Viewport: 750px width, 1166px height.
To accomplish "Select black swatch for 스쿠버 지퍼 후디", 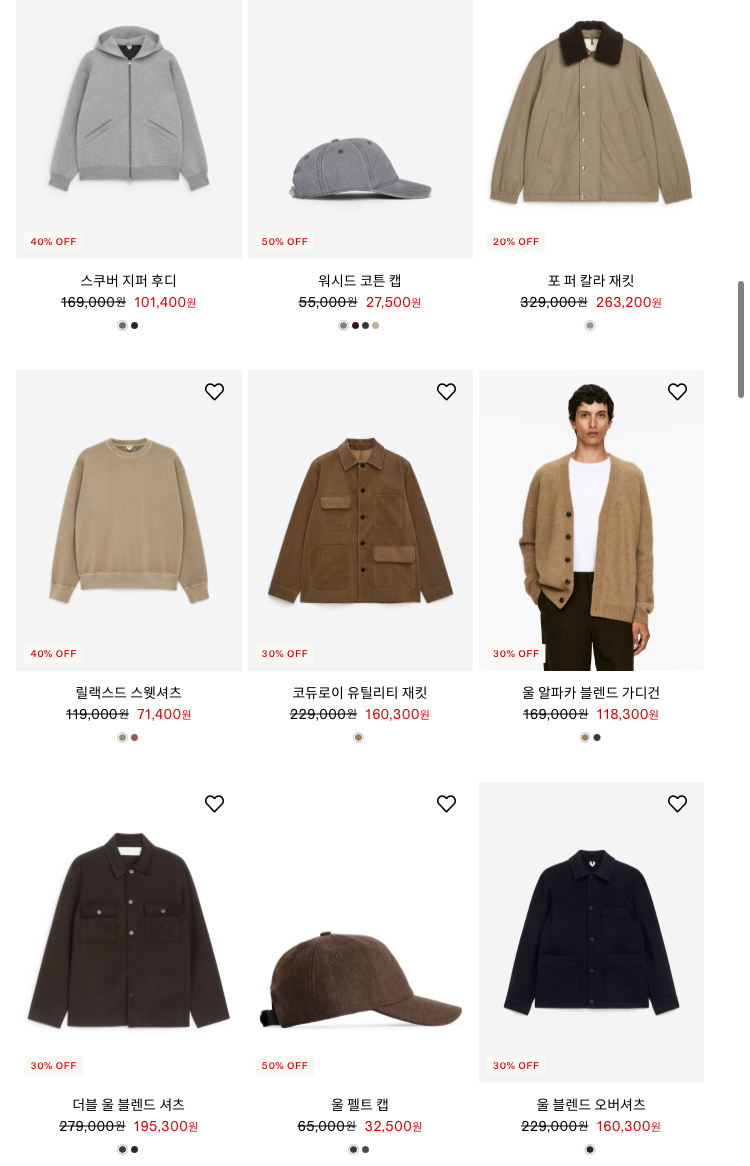I will pos(135,326).
